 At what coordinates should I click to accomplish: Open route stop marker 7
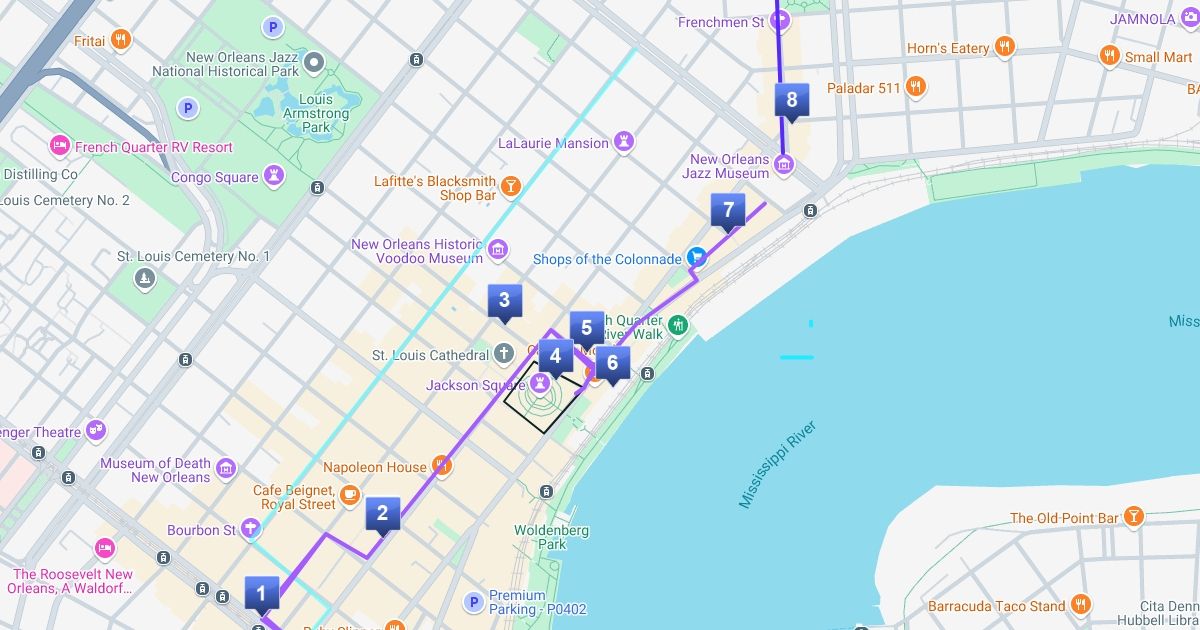[x=728, y=211]
